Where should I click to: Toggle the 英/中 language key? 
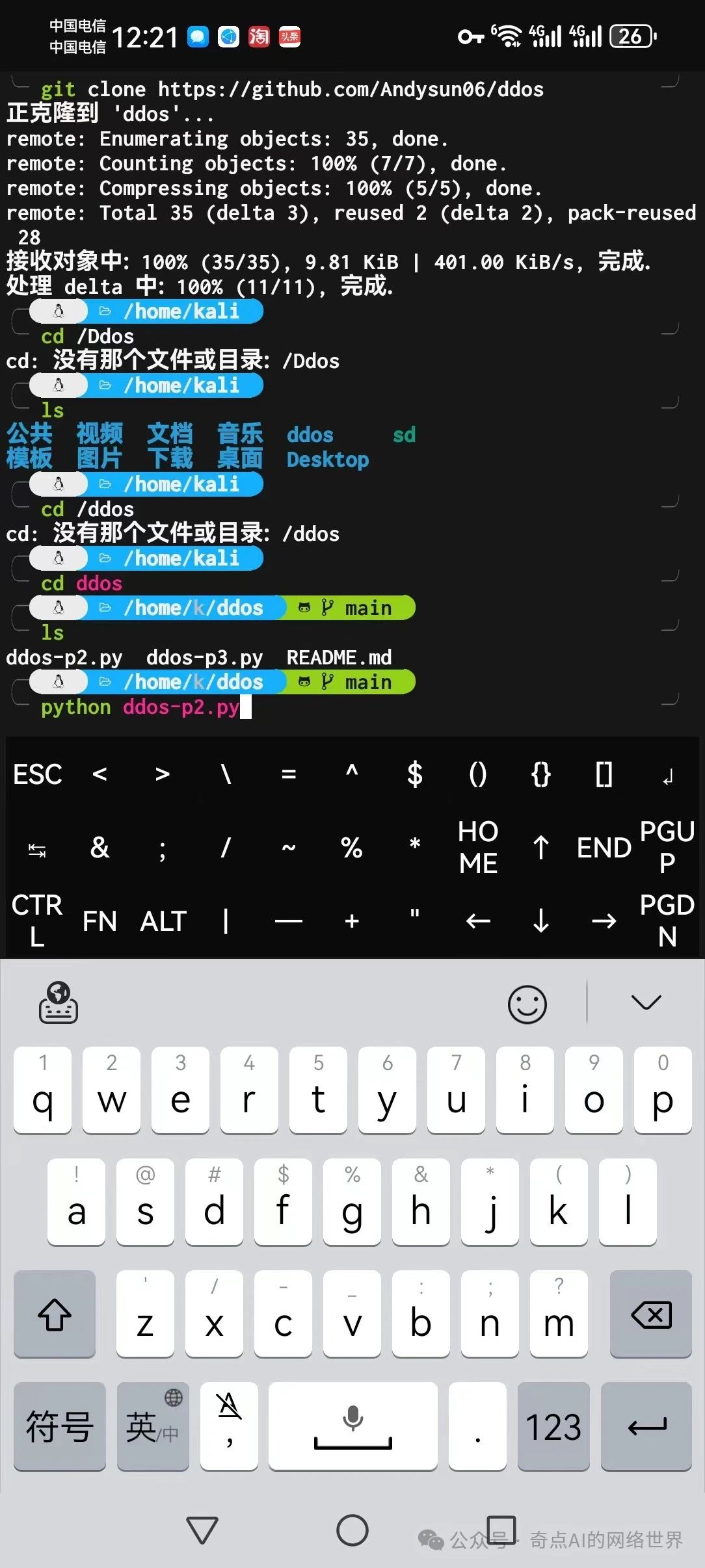click(153, 1426)
